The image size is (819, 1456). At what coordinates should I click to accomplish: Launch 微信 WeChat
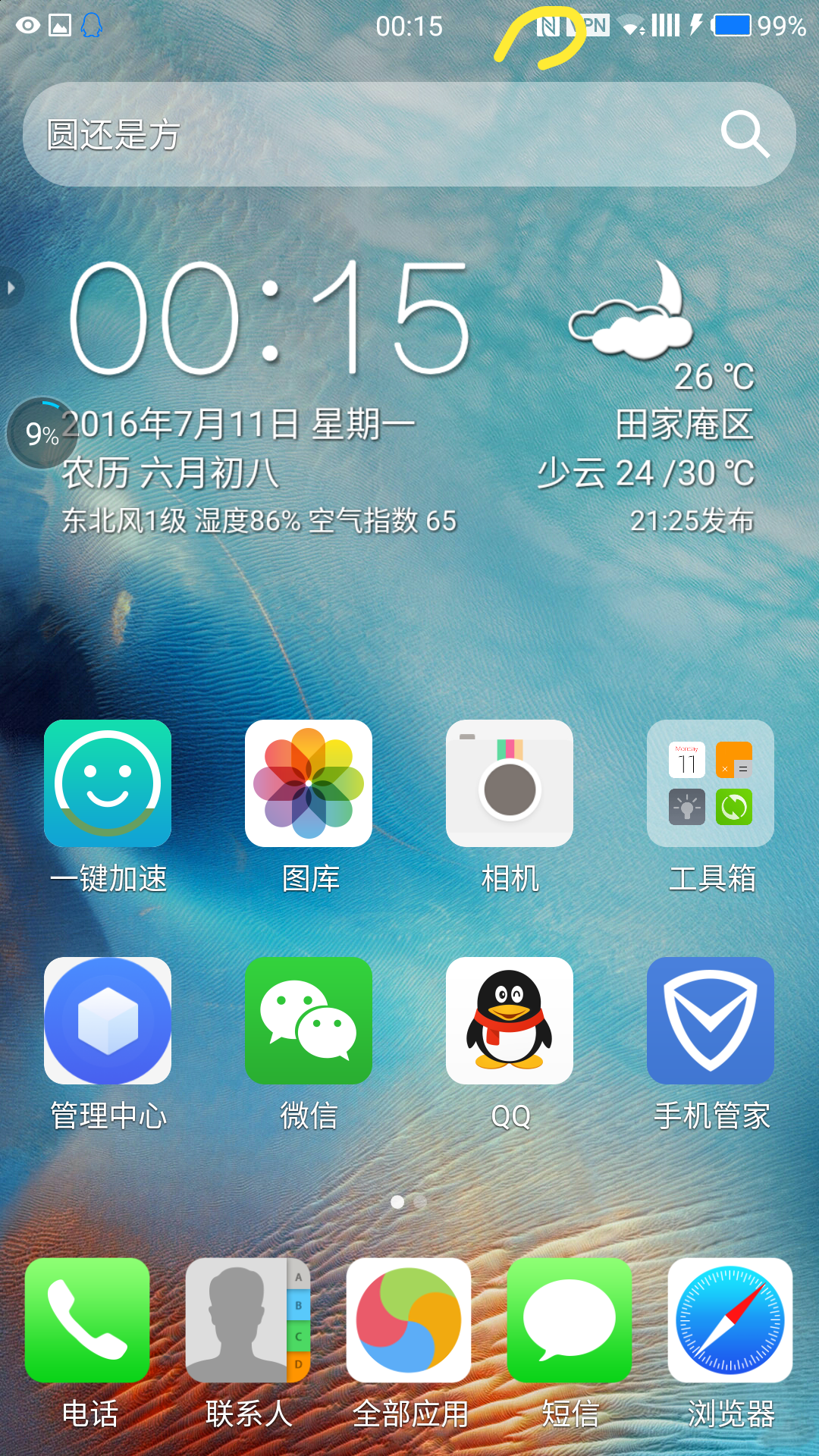[309, 1021]
